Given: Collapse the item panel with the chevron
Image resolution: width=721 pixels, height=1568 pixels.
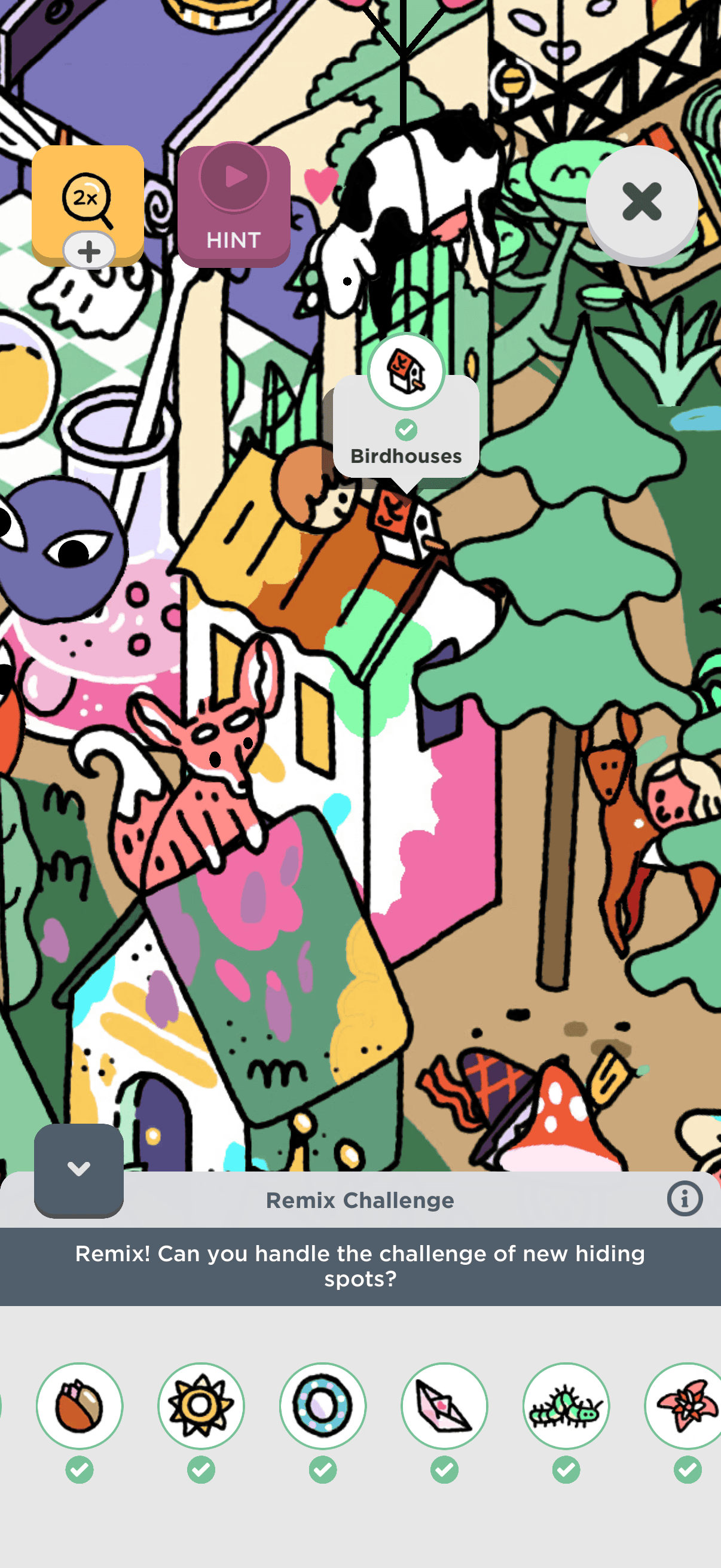Looking at the screenshot, I should pos(78,1169).
